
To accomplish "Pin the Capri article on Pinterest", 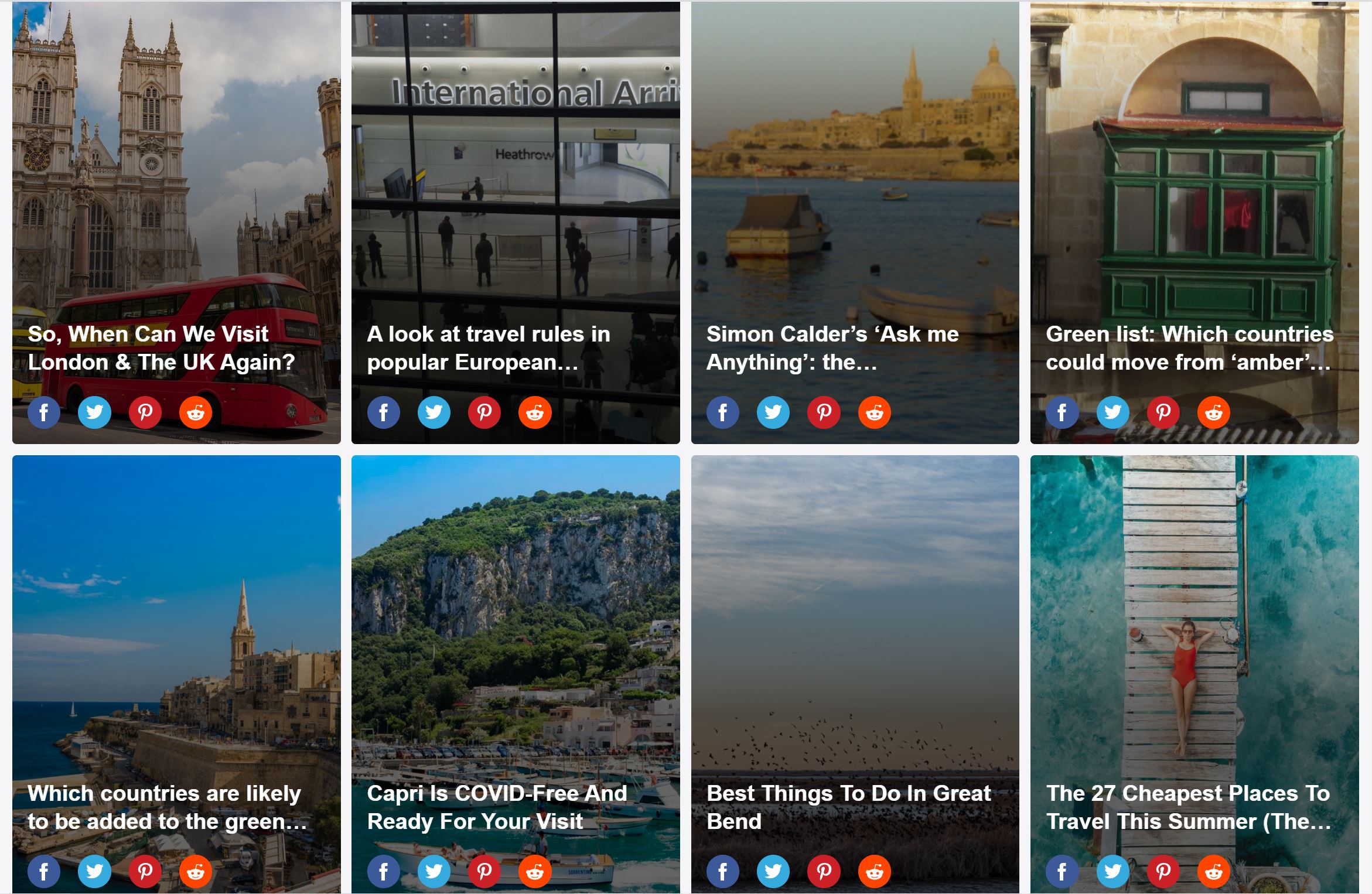I will [484, 872].
